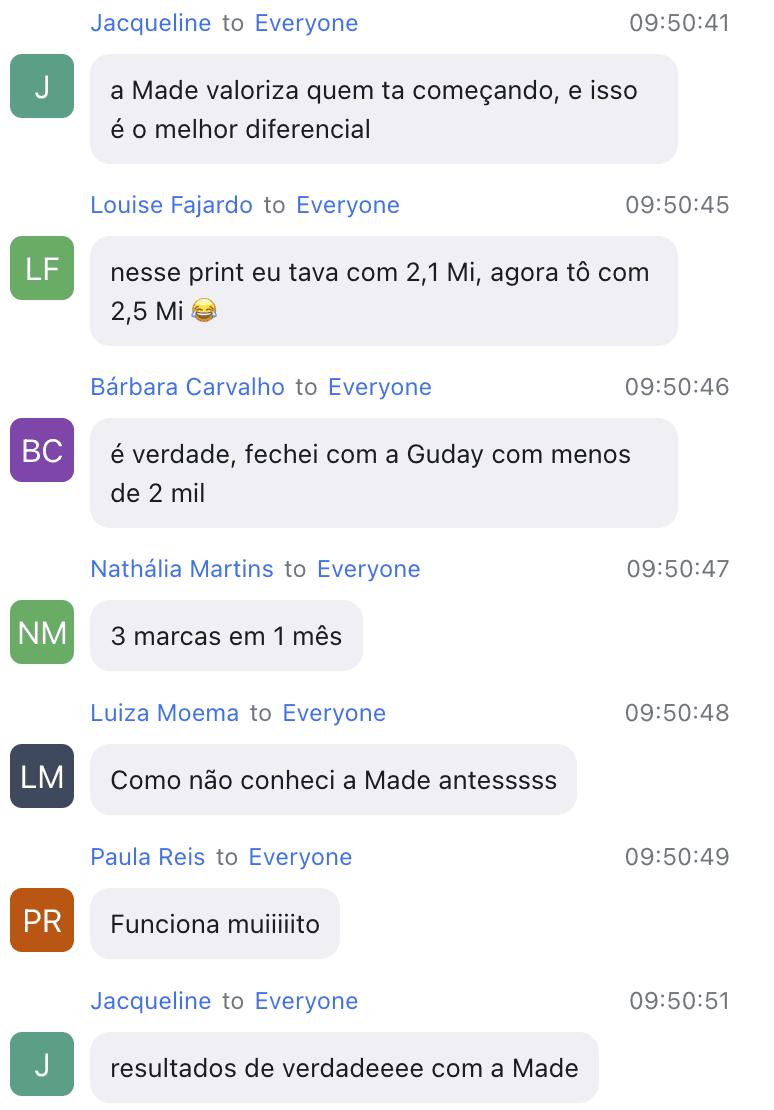
Task: Open the PR avatar of Paula Reis
Action: 42,920
